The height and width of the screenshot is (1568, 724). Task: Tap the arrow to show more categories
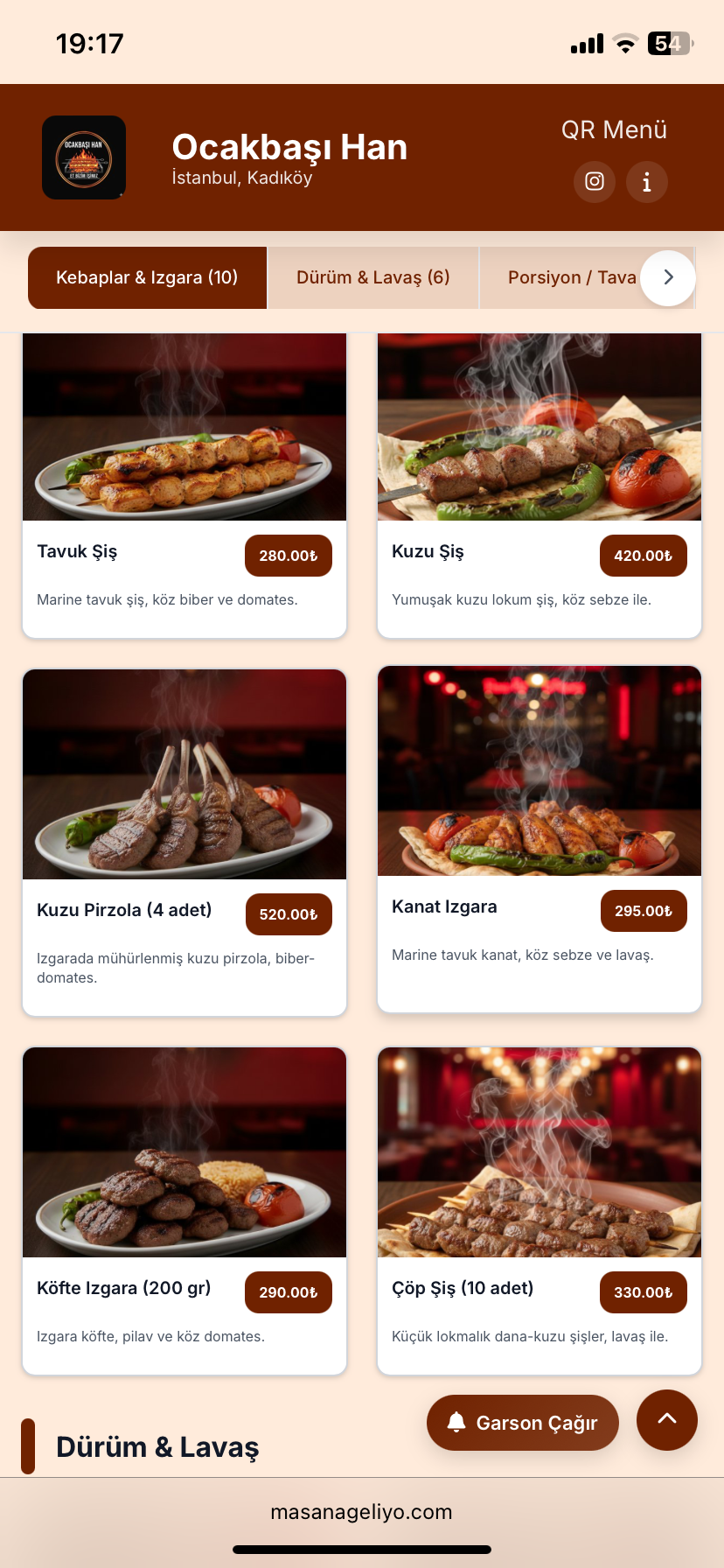click(668, 277)
